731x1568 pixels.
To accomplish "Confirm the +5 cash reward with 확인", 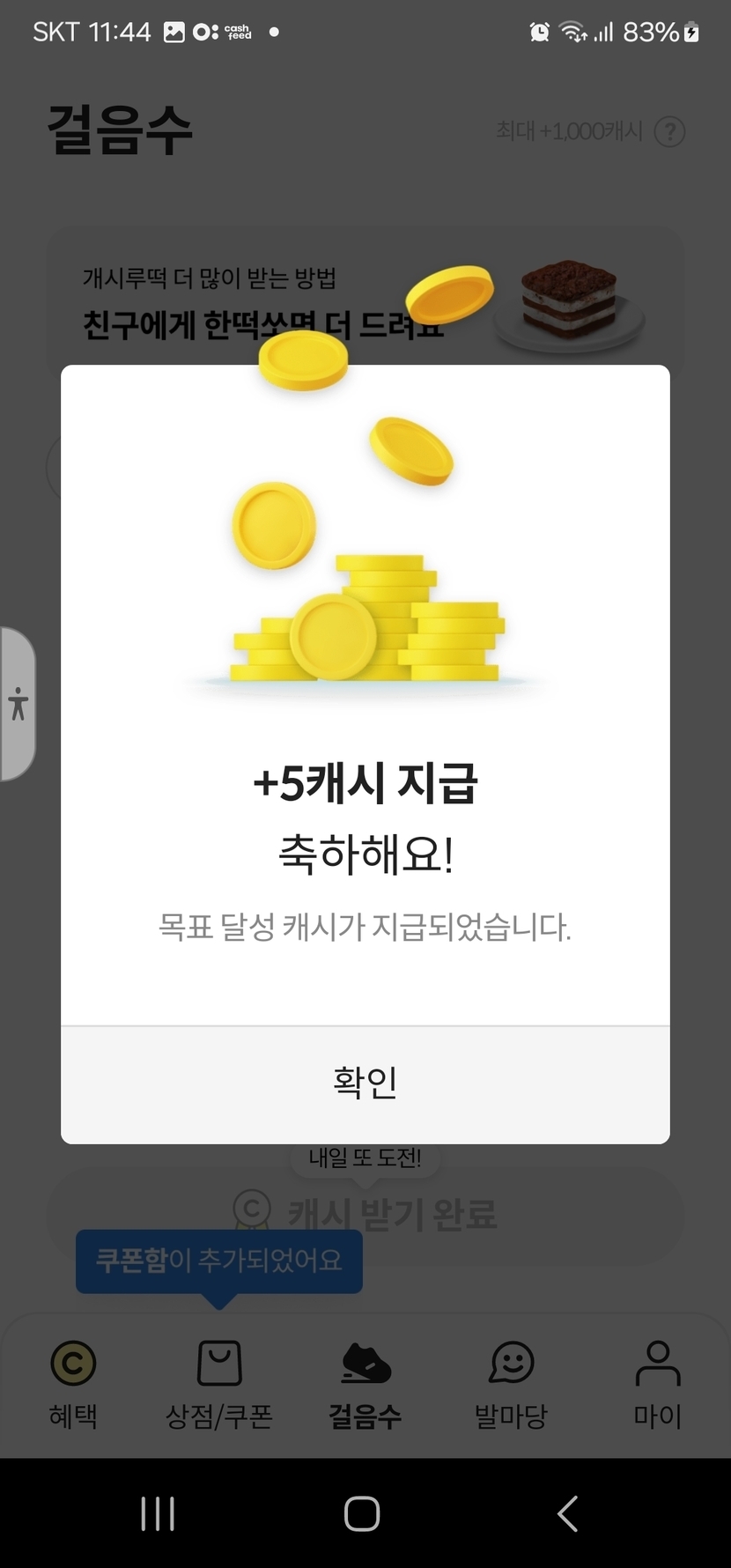I will click(365, 1083).
